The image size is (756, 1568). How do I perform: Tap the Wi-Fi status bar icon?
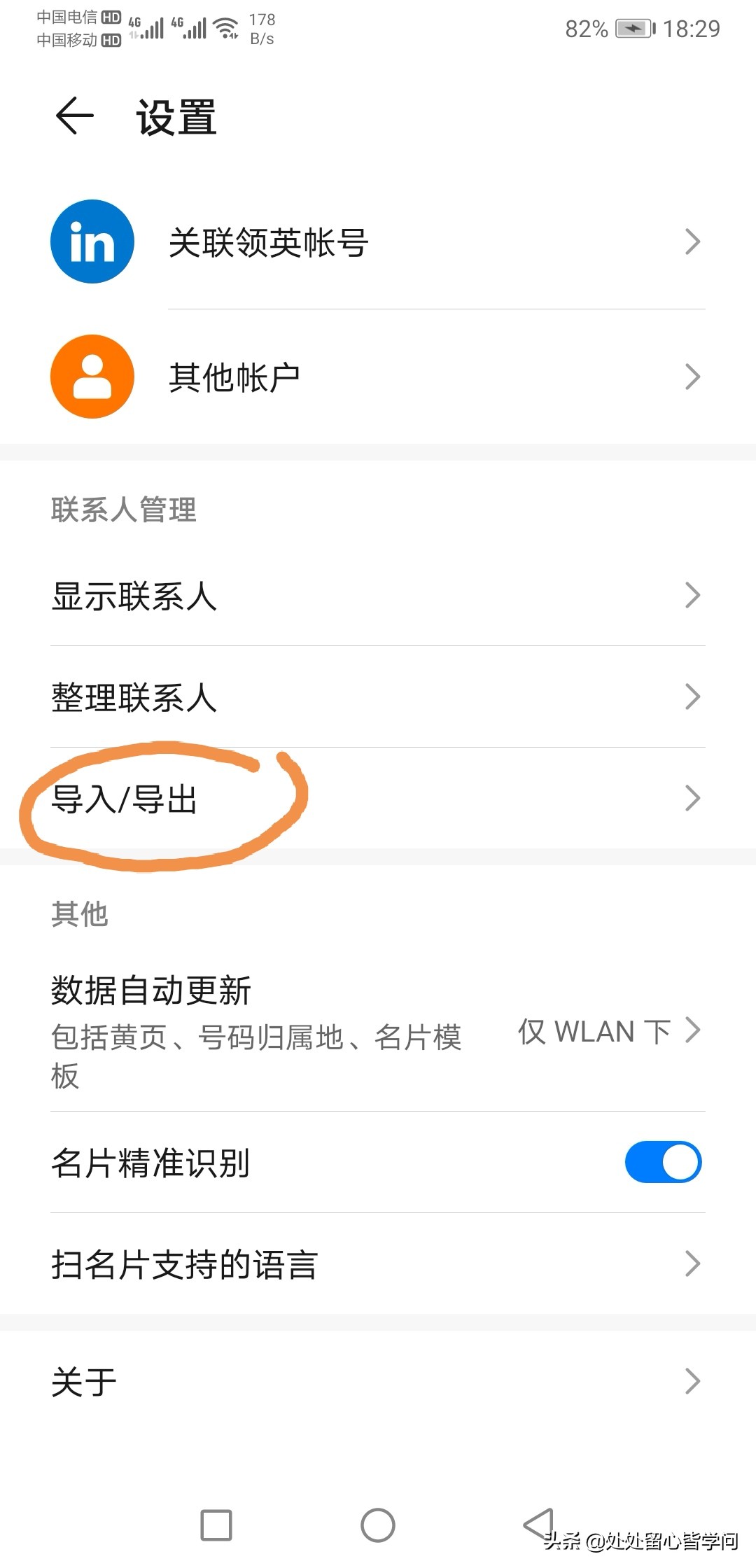pos(225,28)
